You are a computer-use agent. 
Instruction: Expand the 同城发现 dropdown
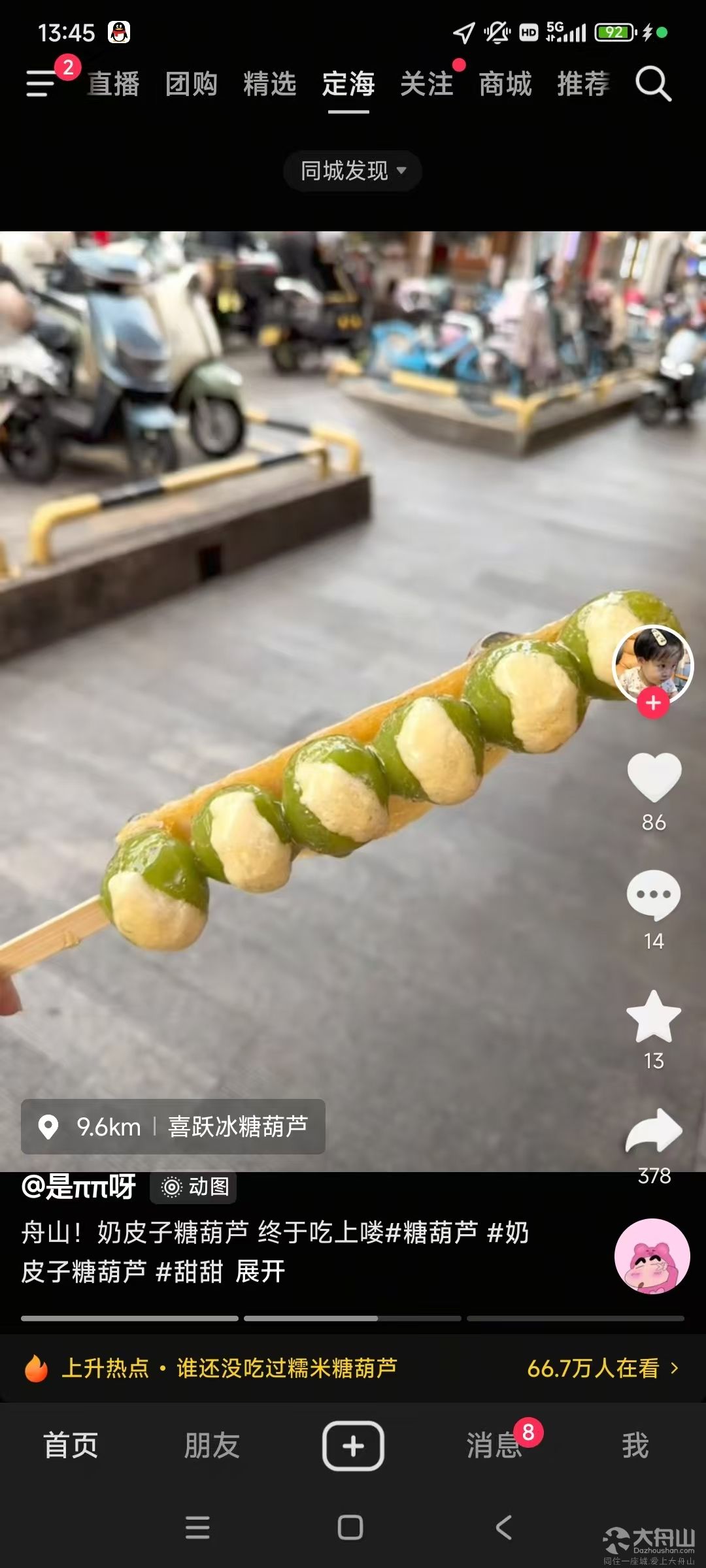(x=352, y=171)
